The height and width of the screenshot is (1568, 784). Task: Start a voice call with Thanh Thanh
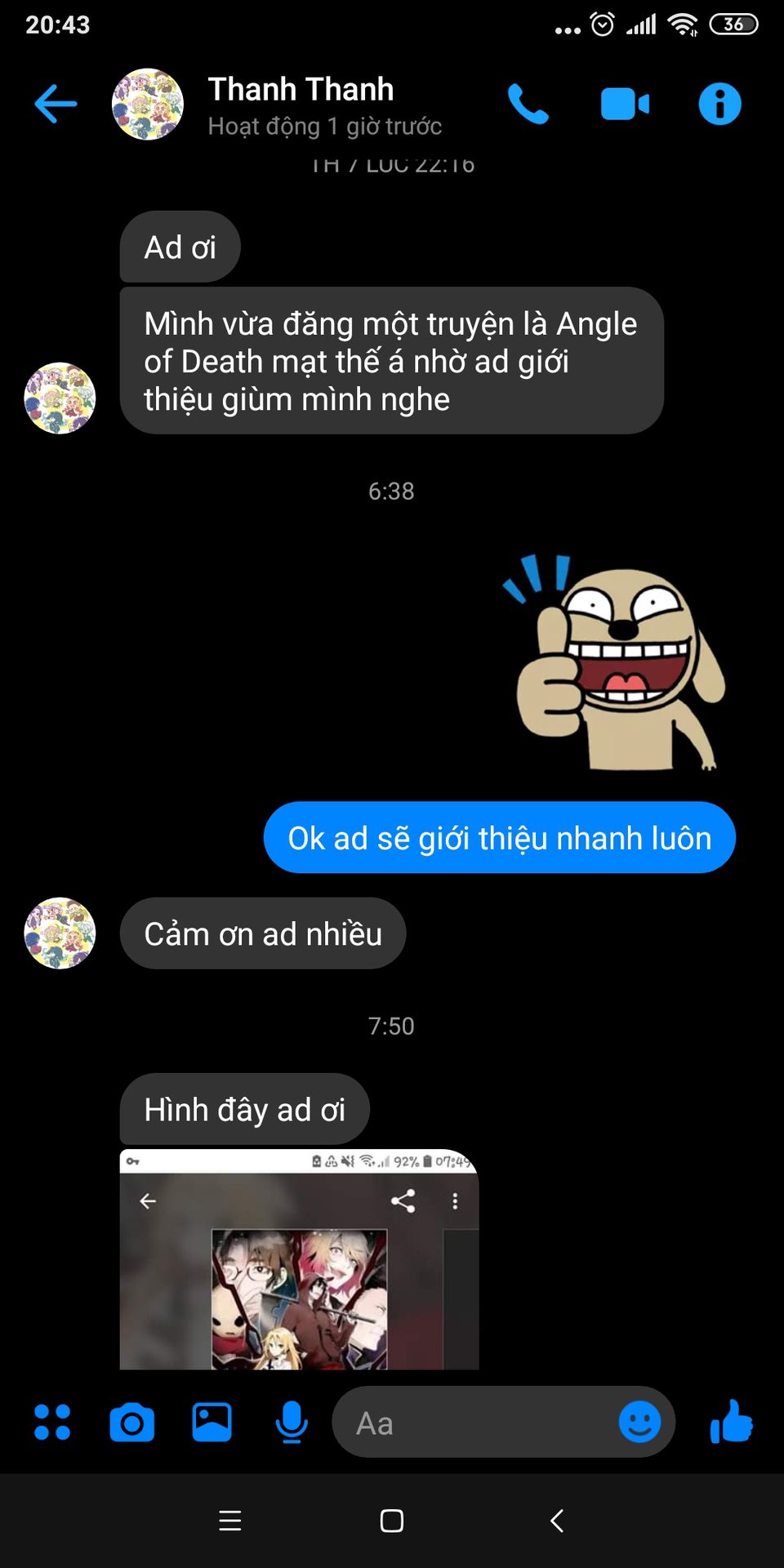click(528, 105)
